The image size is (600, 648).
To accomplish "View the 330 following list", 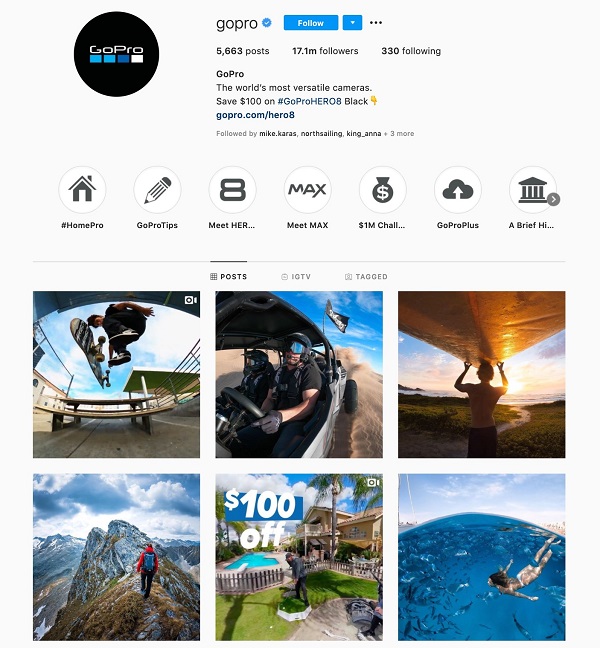I will pos(410,51).
